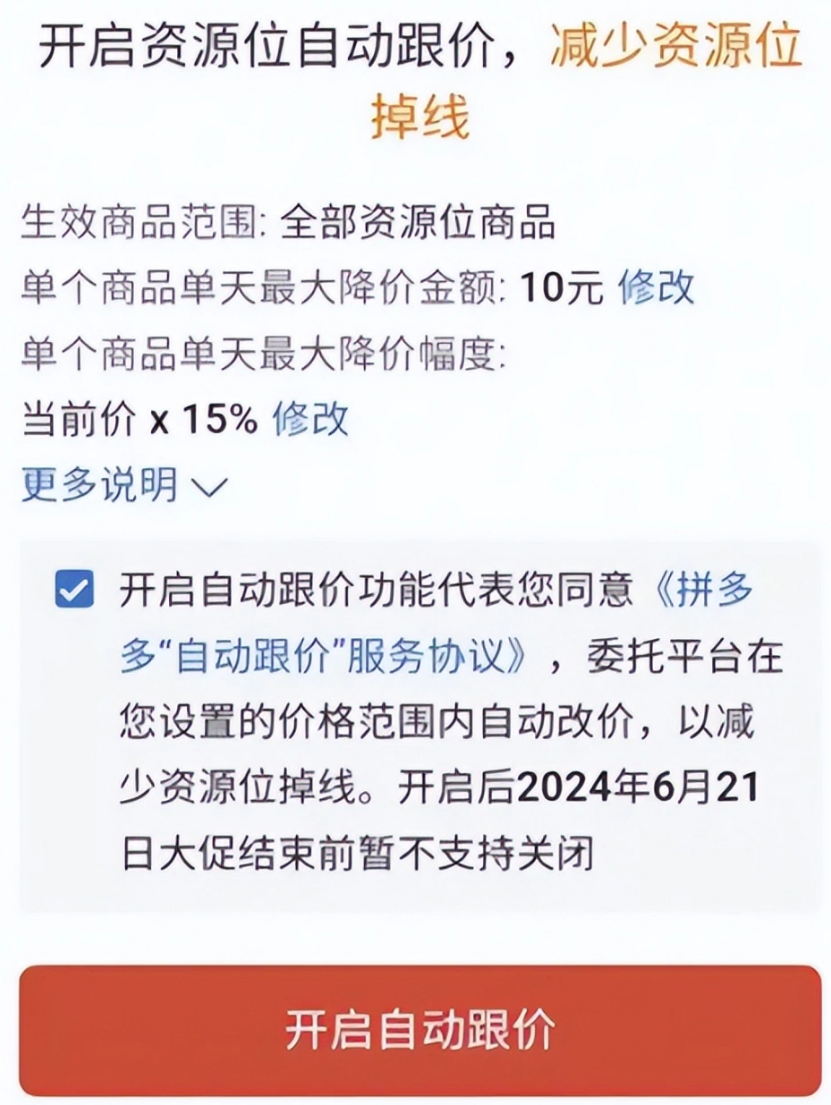Tap the 开启自动跟价 button
The image size is (831, 1105).
point(419,1031)
